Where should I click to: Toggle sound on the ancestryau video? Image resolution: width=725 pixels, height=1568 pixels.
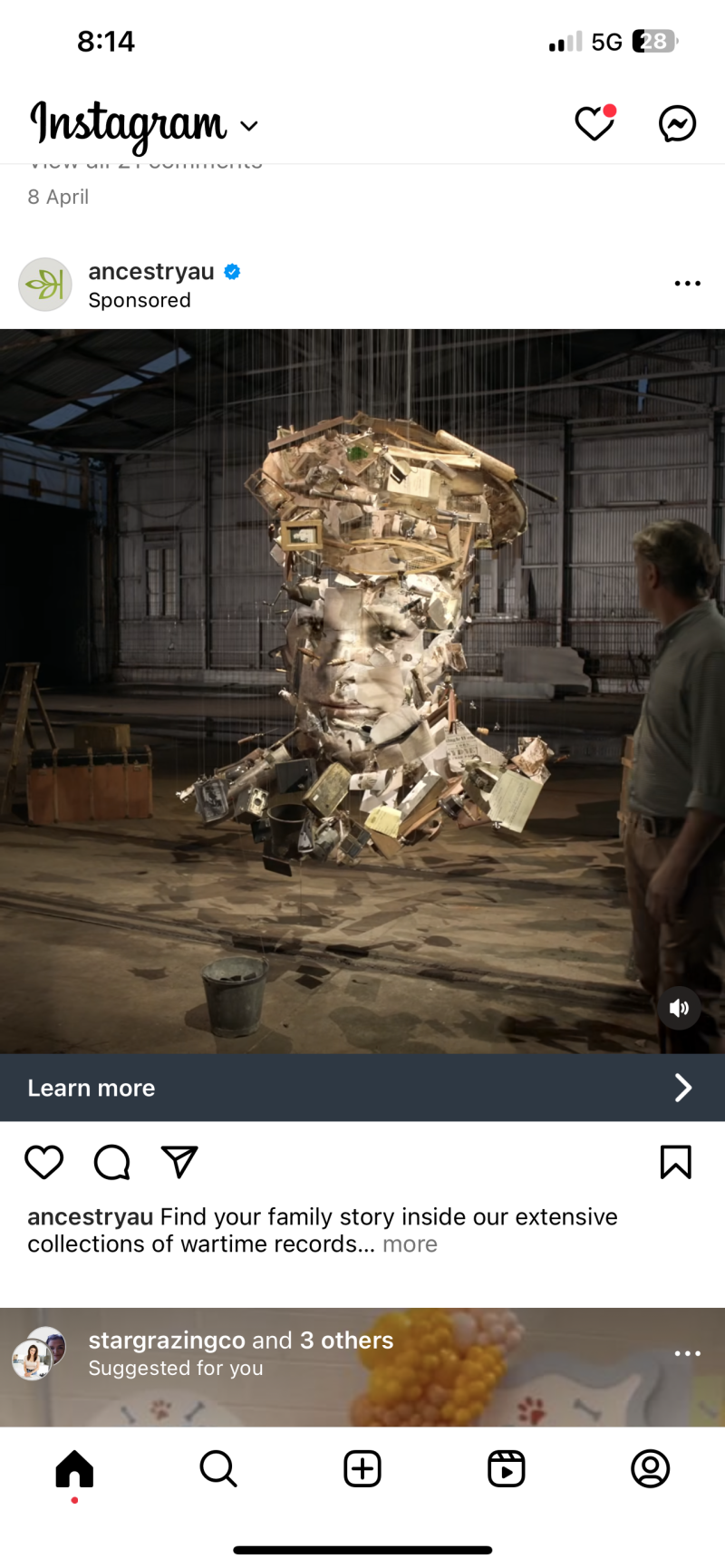(679, 1008)
